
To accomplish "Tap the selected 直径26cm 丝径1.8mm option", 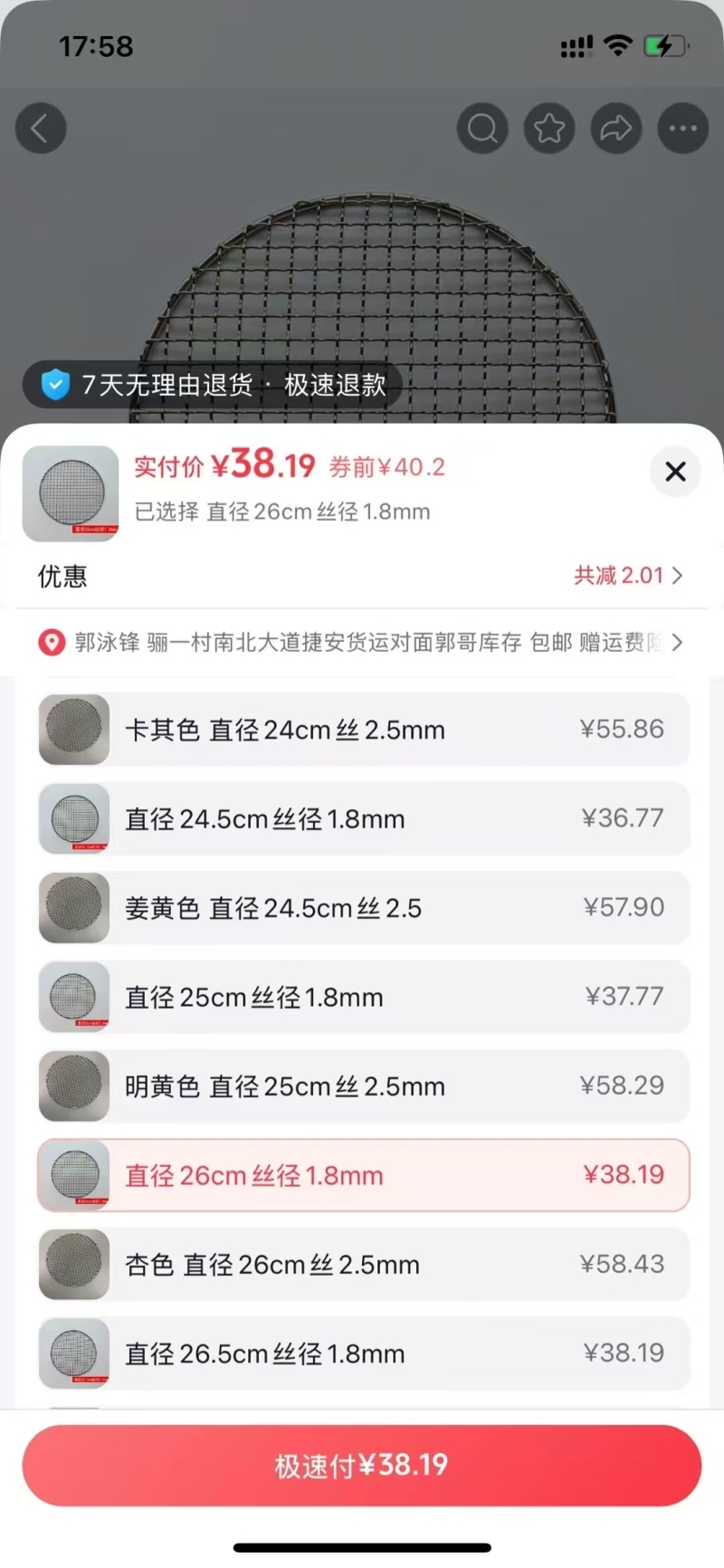I will pos(362,1175).
